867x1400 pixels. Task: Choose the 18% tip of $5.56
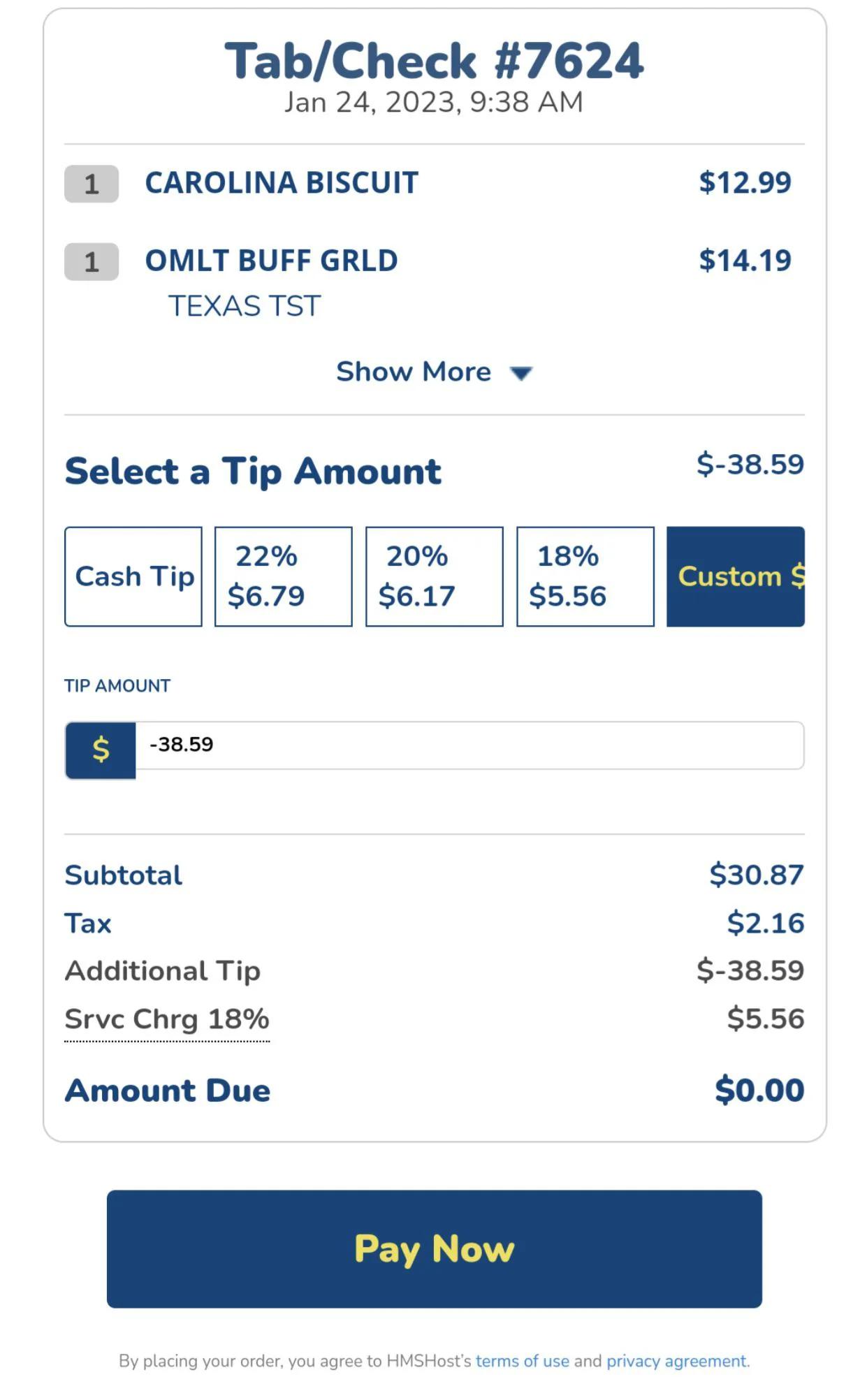(585, 576)
